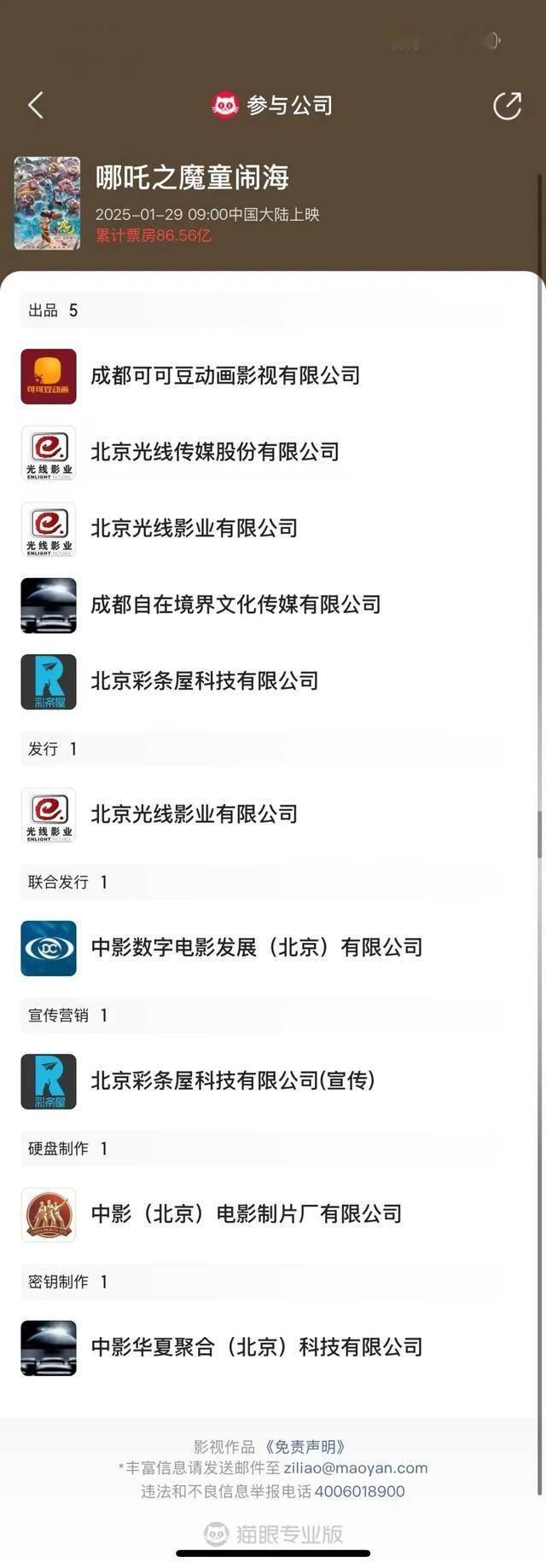View 中影数字电影发展(北京)有限公司
This screenshot has height=1568, width=546.
(256, 947)
